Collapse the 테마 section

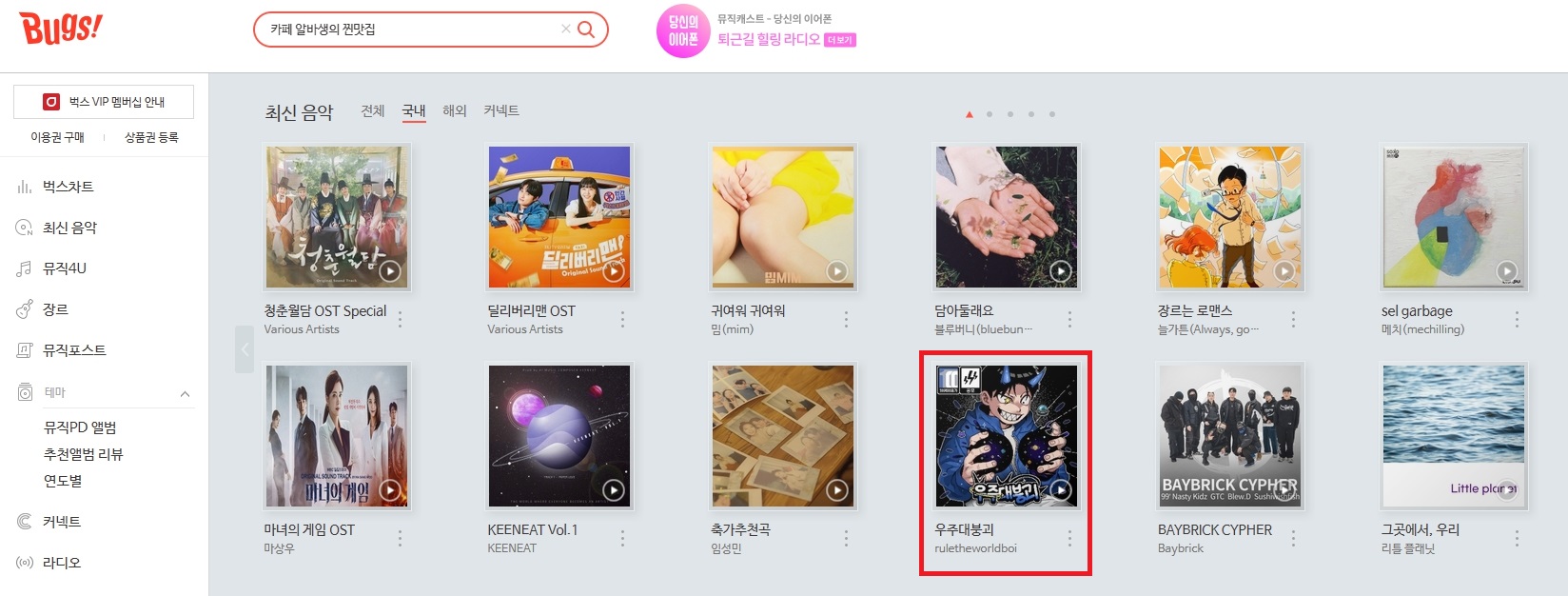[185, 393]
